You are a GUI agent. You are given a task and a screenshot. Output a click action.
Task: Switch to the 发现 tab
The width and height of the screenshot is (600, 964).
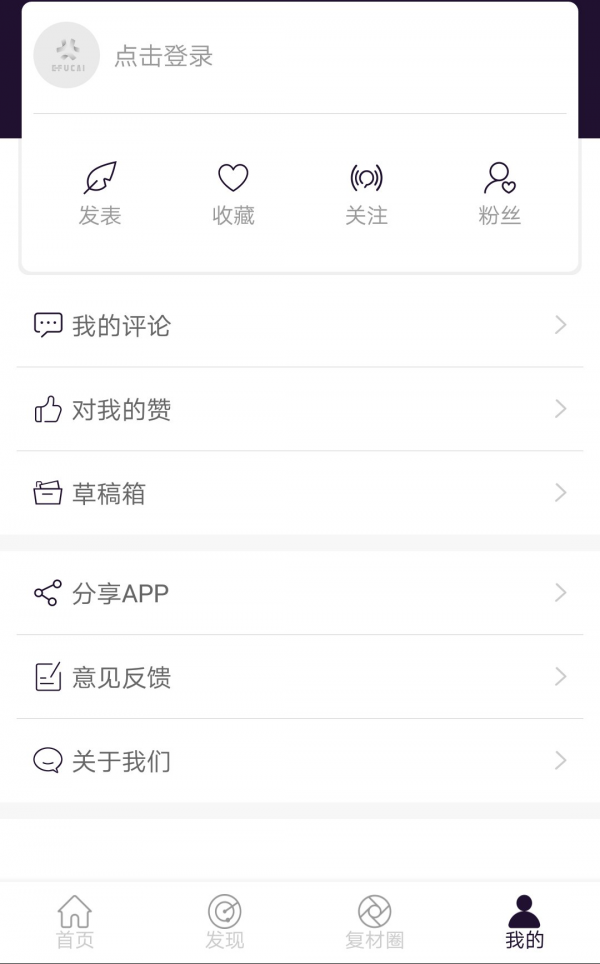pos(225,922)
